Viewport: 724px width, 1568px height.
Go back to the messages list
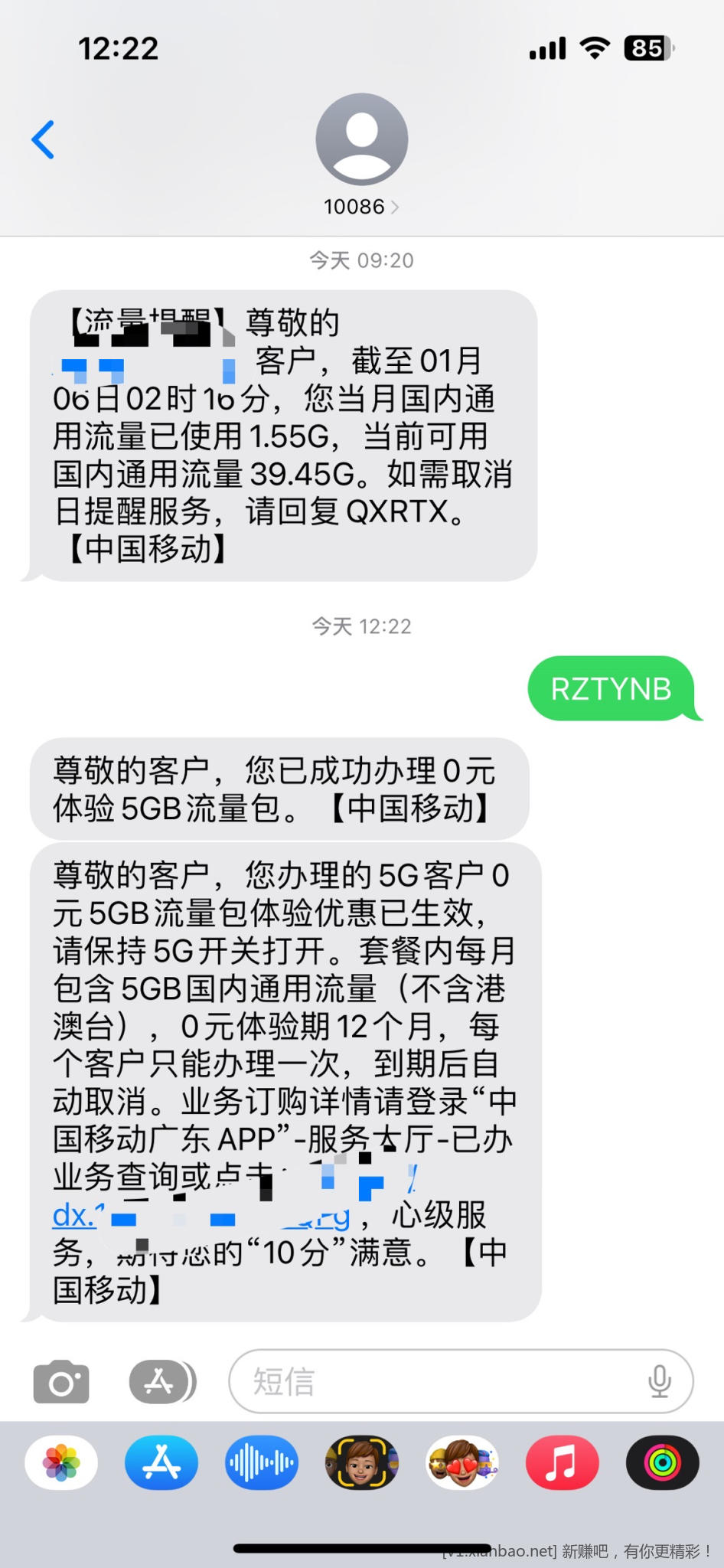pos(44,139)
